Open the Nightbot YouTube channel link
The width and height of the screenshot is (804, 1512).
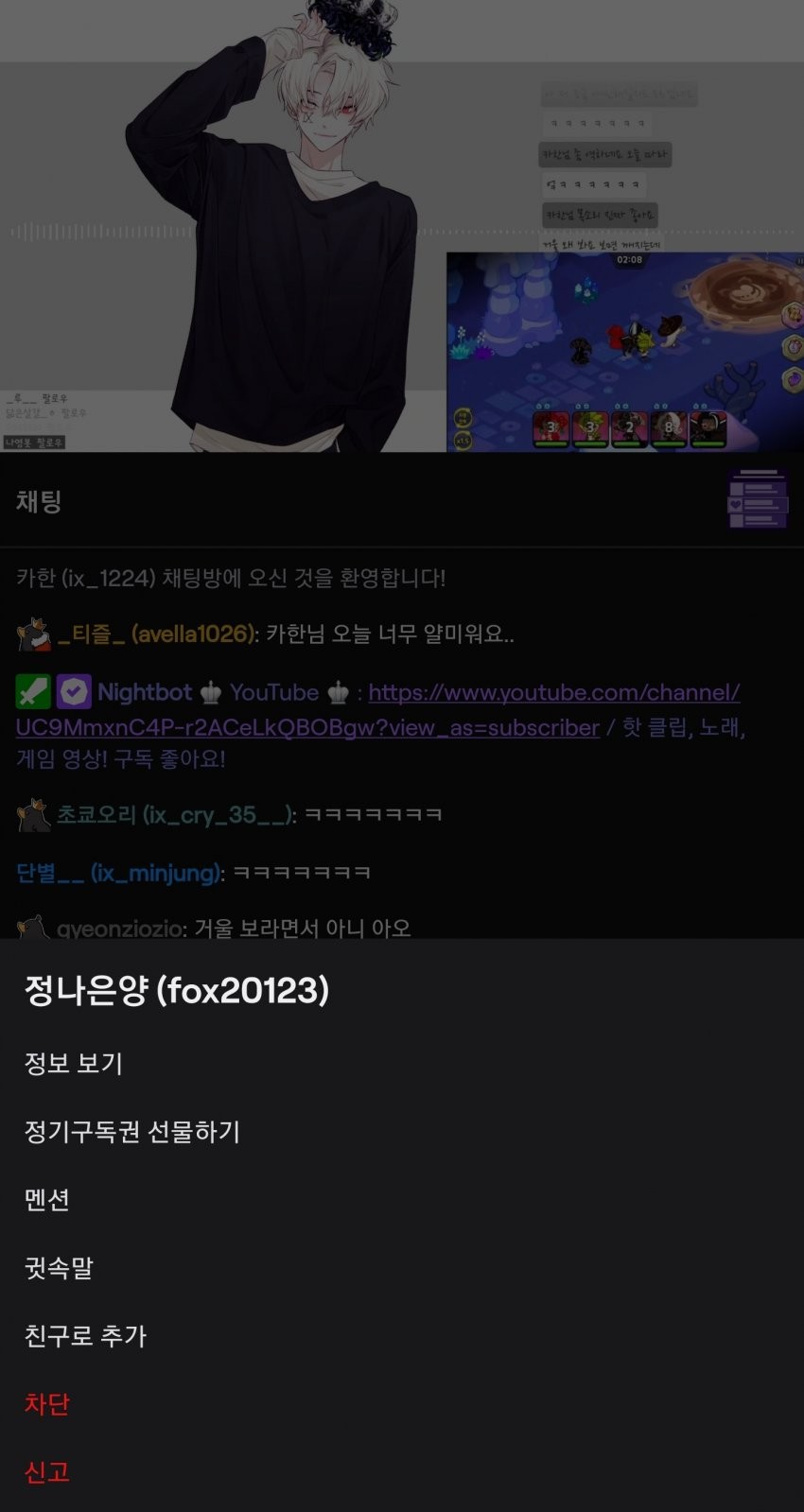pos(553,693)
